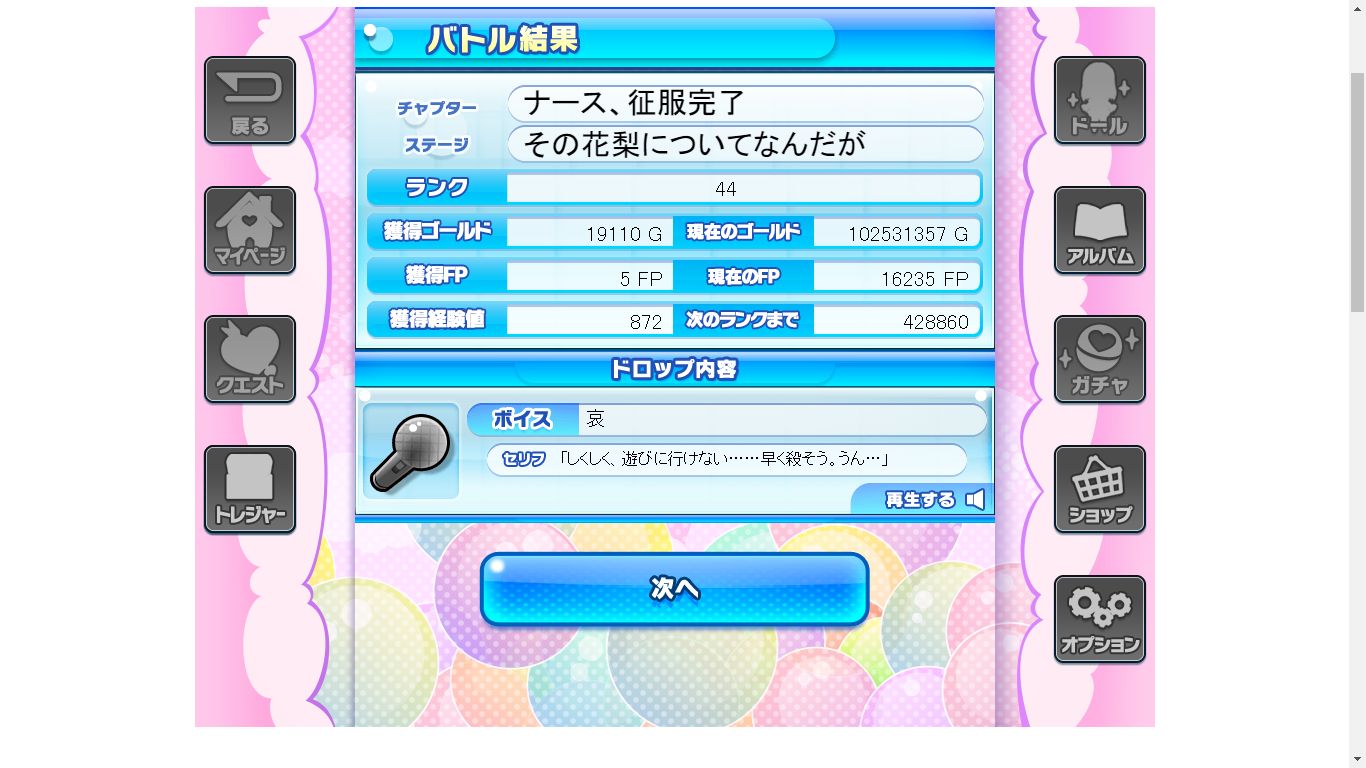Open マイページ

[x=250, y=230]
